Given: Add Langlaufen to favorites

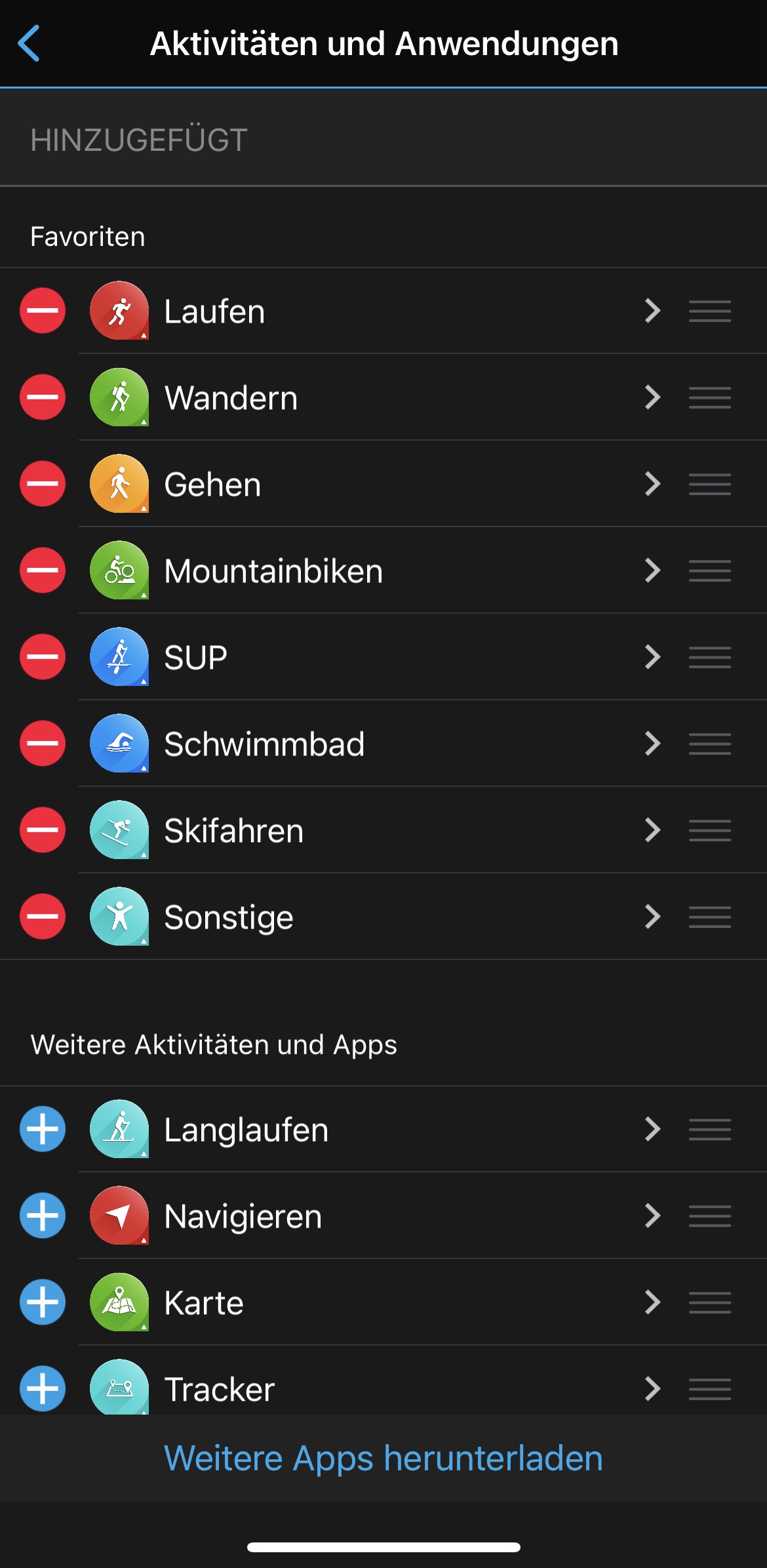Looking at the screenshot, I should click(x=43, y=1129).
